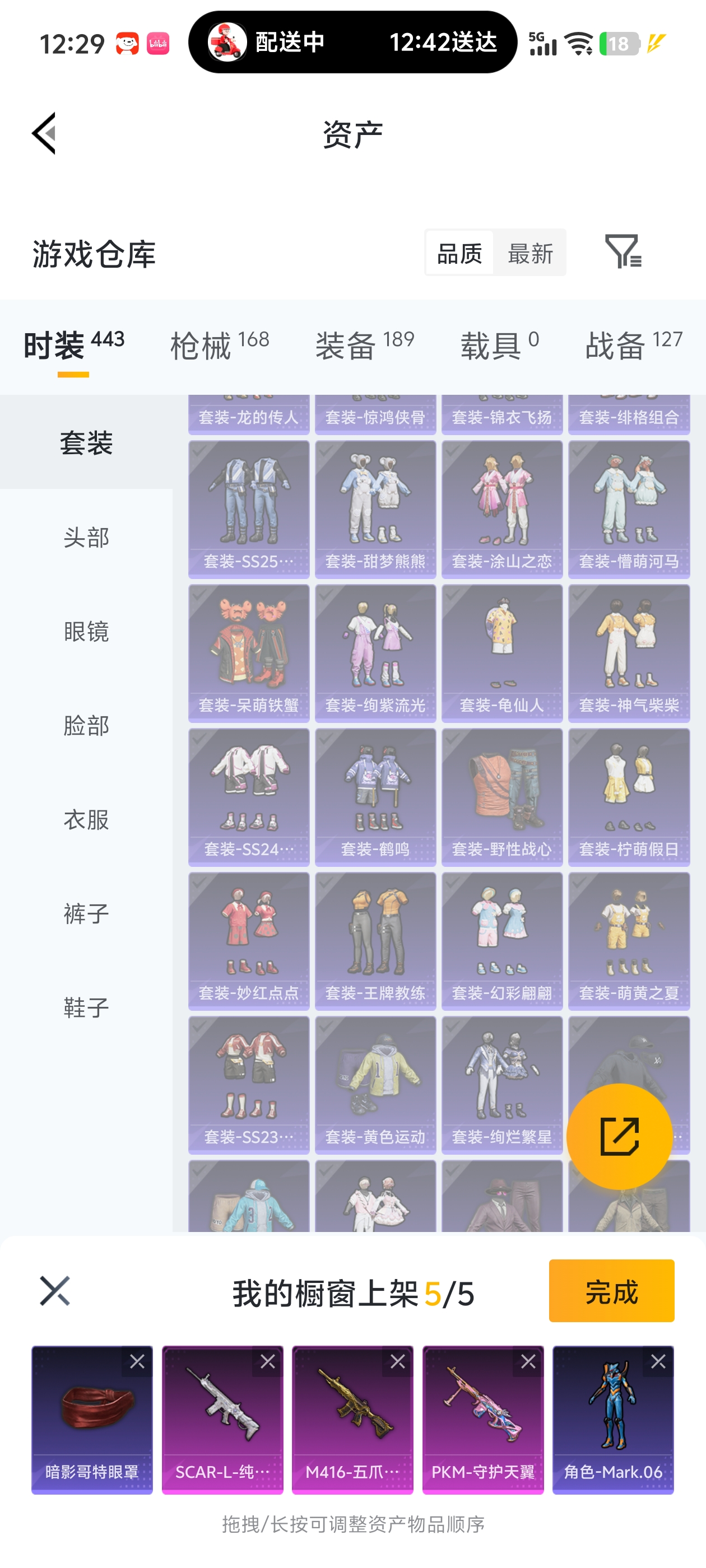Open the 载具 tab

(x=499, y=345)
